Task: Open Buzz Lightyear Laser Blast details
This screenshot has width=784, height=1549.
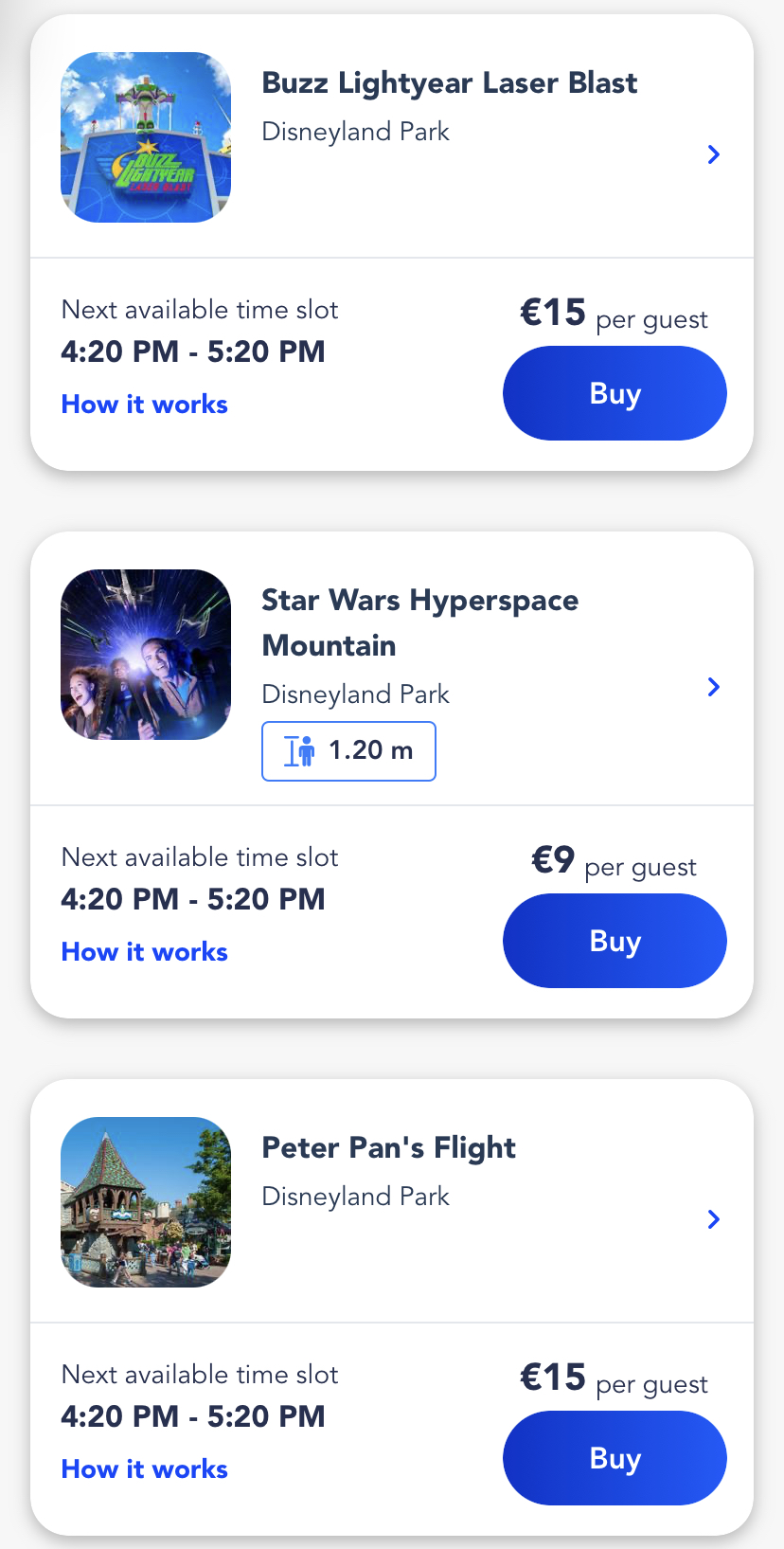Action: tap(713, 154)
